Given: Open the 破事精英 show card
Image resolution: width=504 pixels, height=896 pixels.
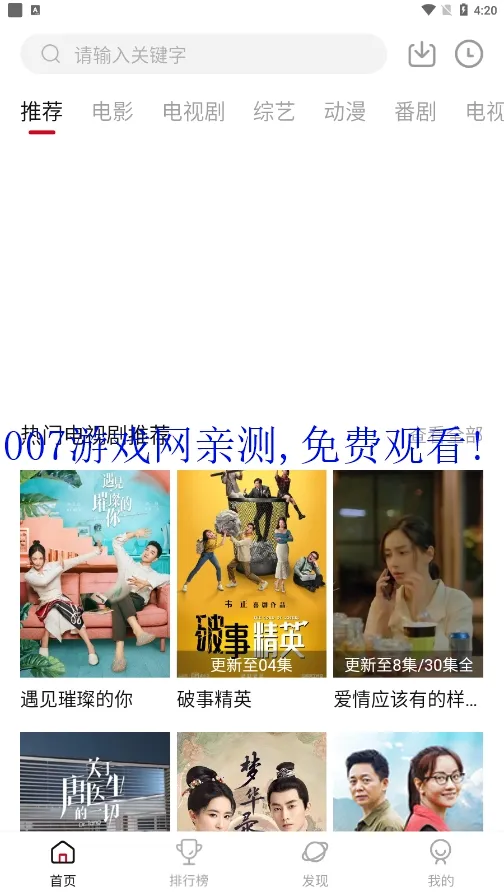Looking at the screenshot, I should tap(251, 574).
